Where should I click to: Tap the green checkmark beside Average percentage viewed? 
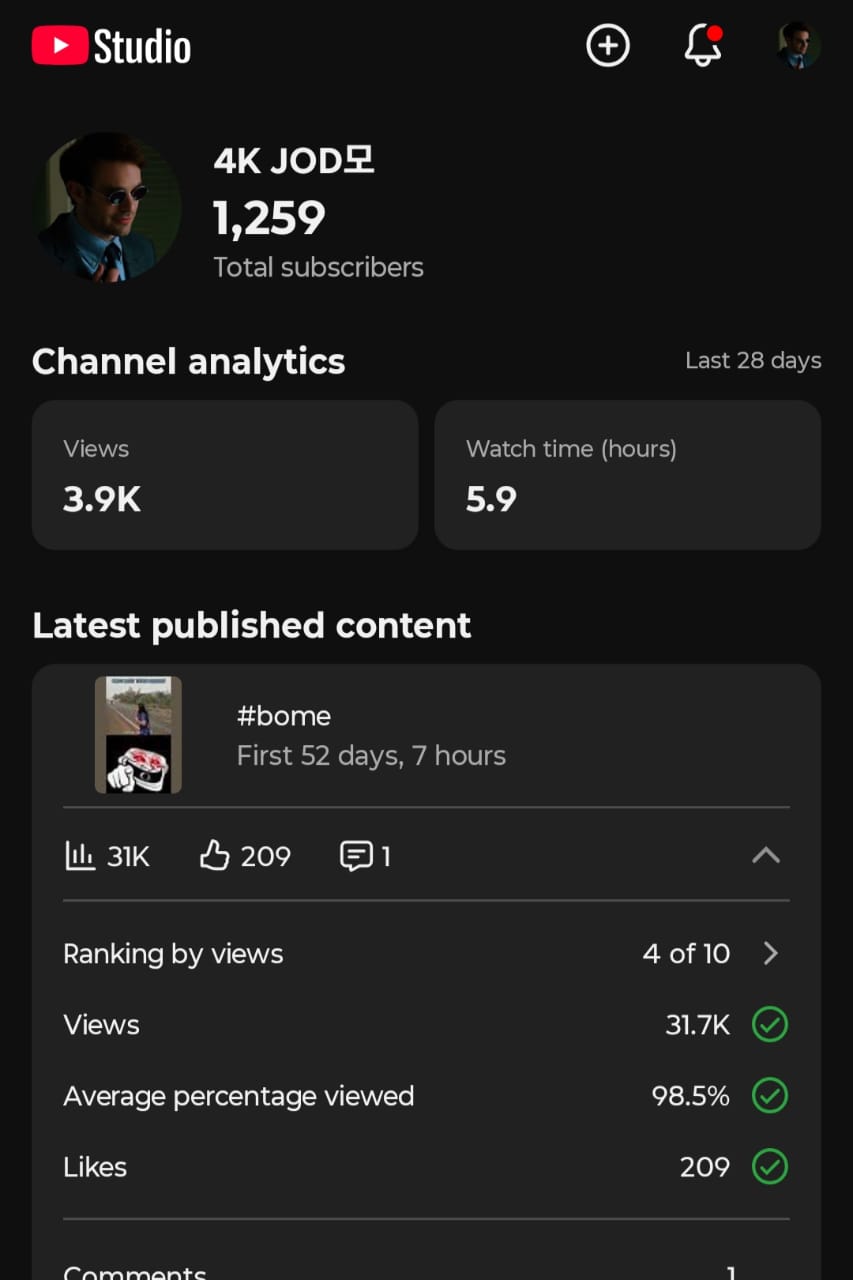coord(769,1095)
